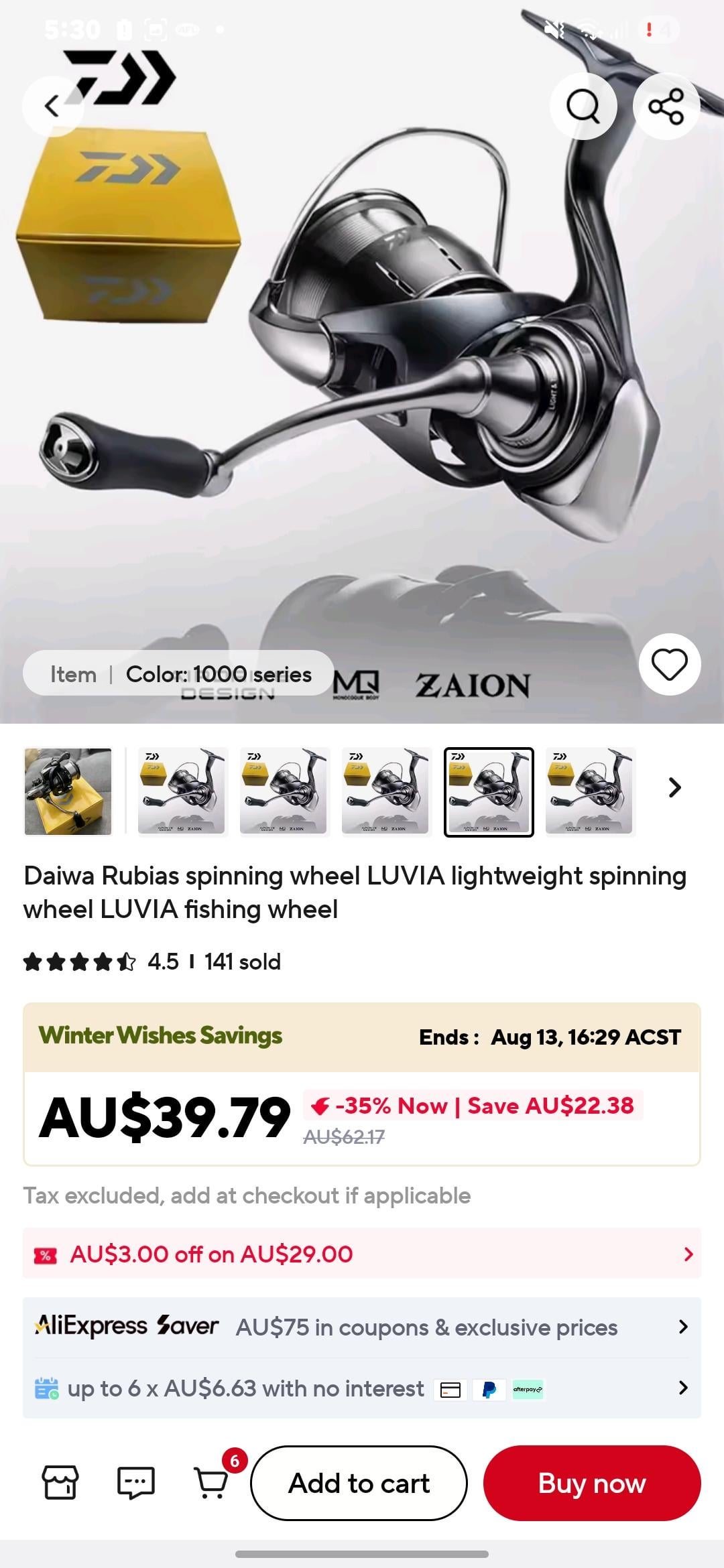Viewport: 724px width, 1568px height.
Task: Message the seller via chat icon
Action: coord(135,1482)
